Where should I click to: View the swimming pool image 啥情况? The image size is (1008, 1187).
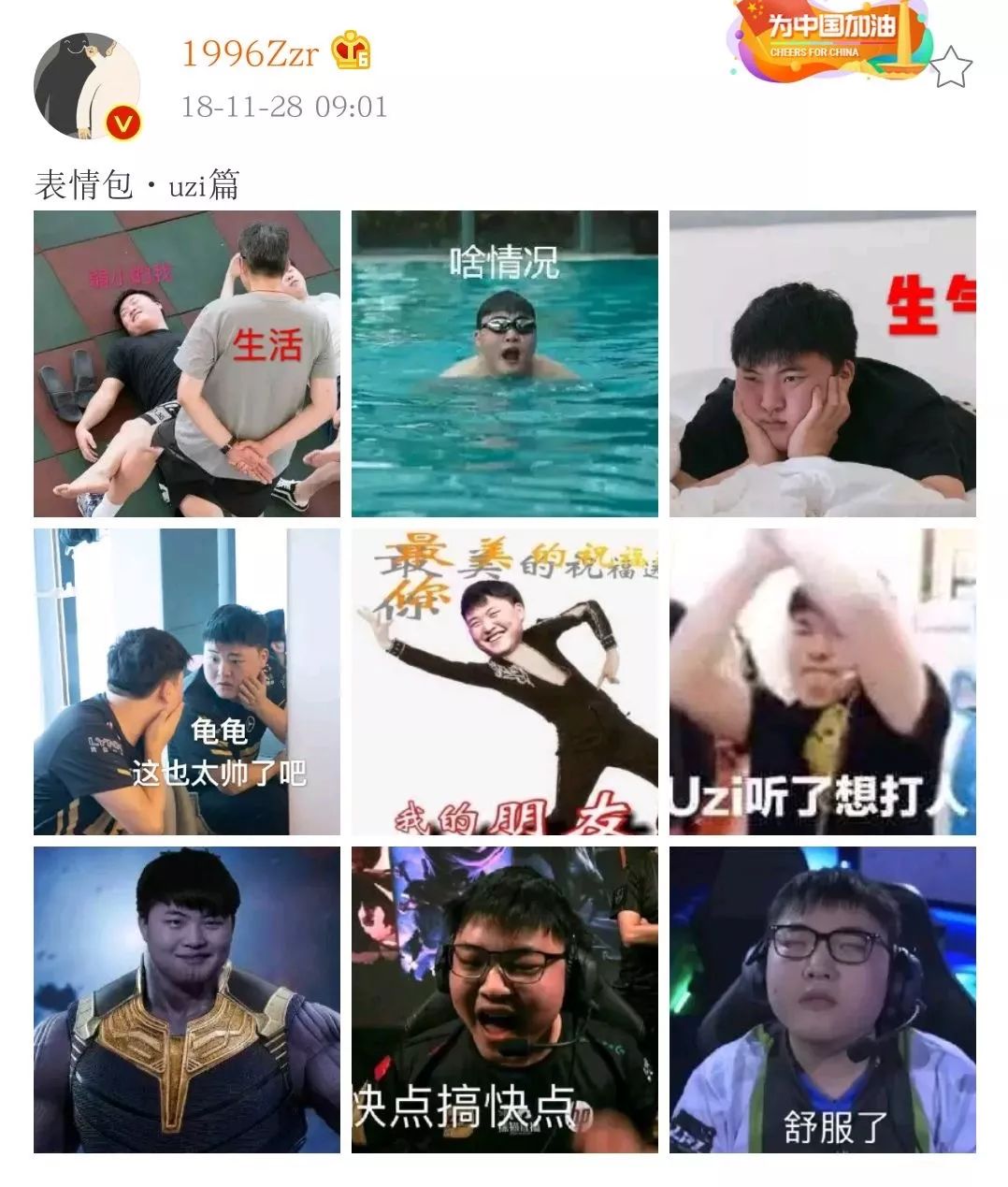point(505,364)
